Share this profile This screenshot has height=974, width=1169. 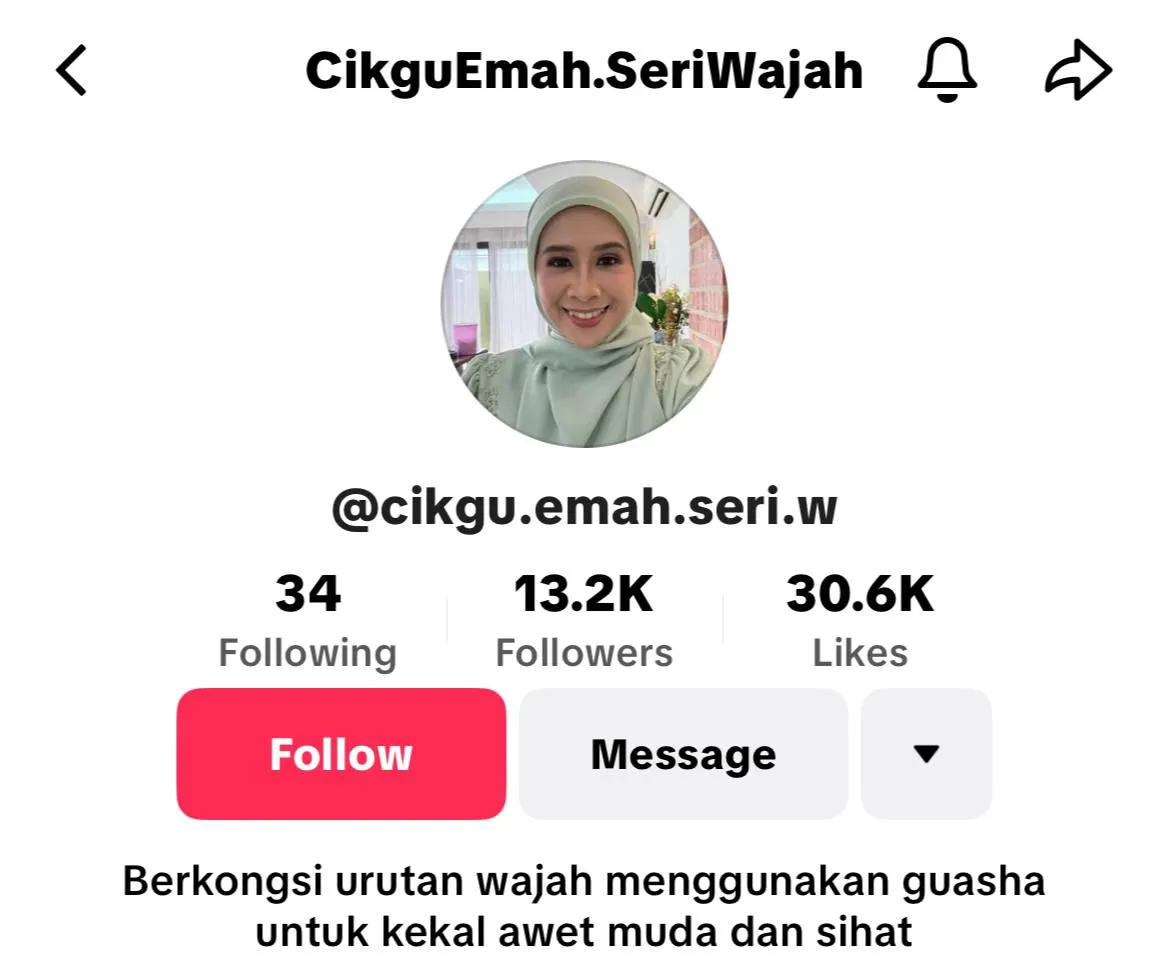[x=1078, y=72]
